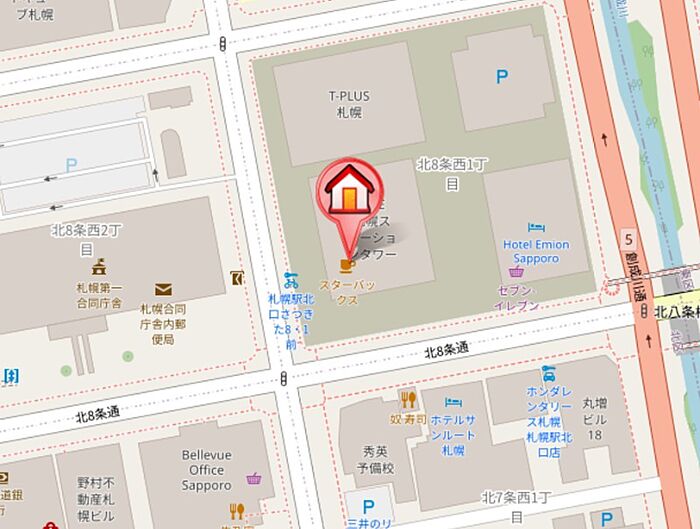The height and width of the screenshot is (529, 700).
Task: Tap the red home marker pin
Action: click(349, 192)
